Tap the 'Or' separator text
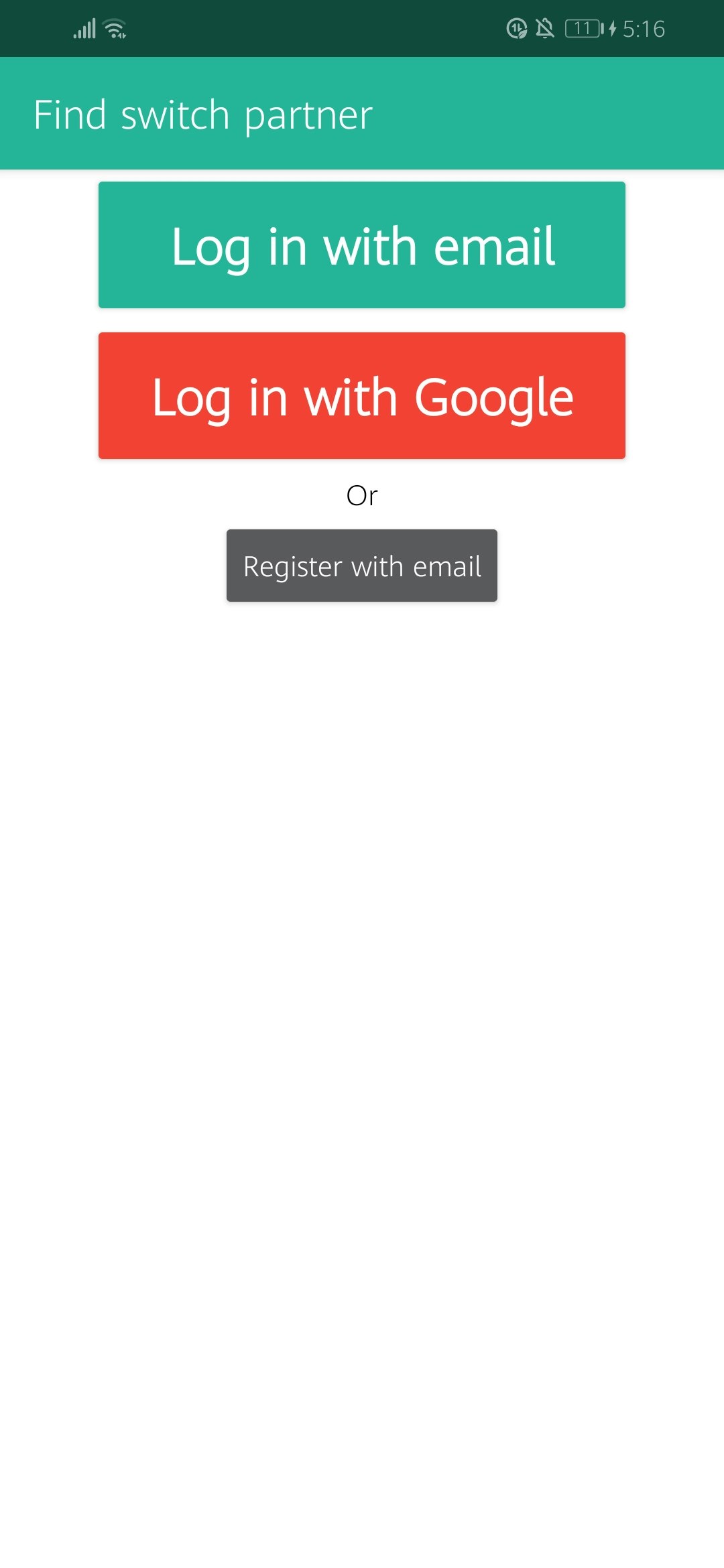 (362, 496)
